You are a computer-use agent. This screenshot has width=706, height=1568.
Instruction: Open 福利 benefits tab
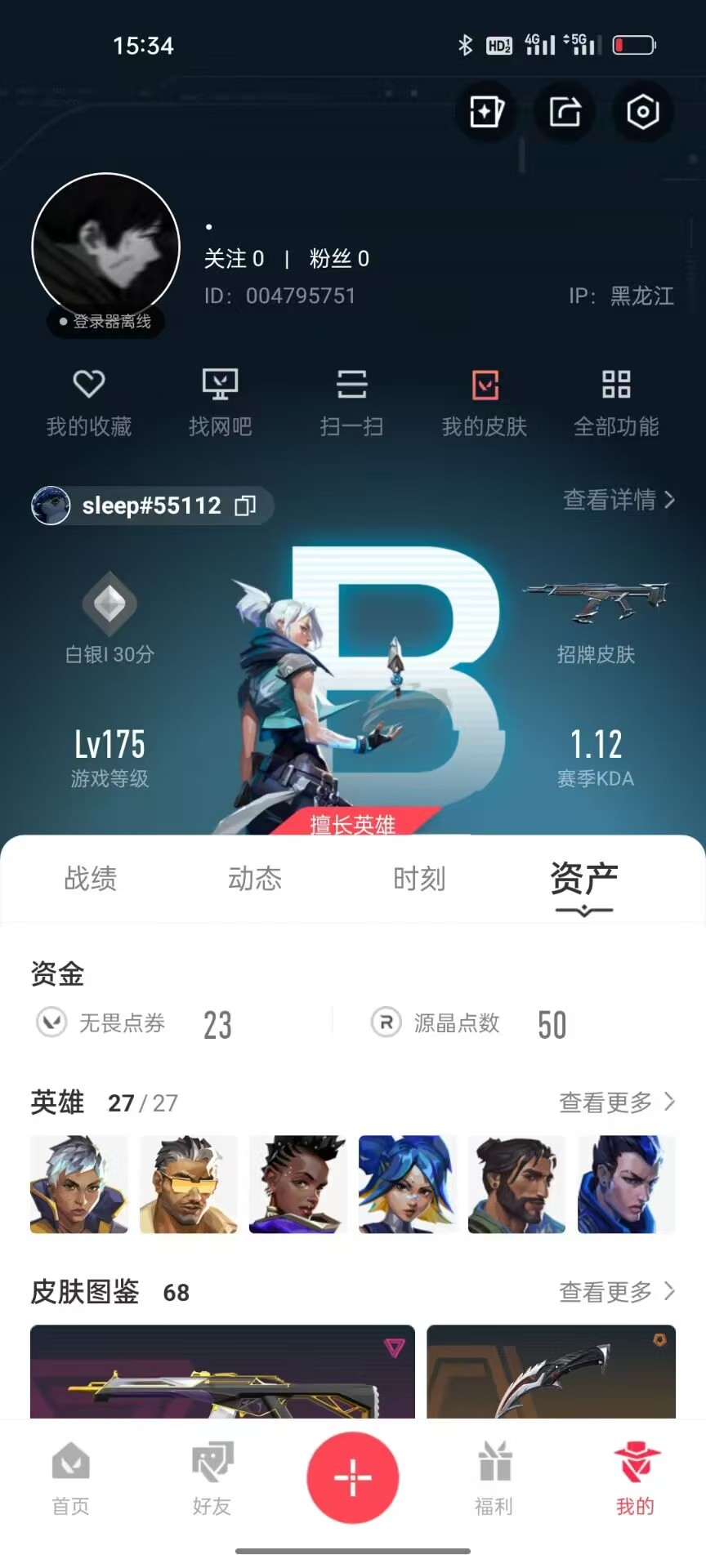click(494, 1478)
